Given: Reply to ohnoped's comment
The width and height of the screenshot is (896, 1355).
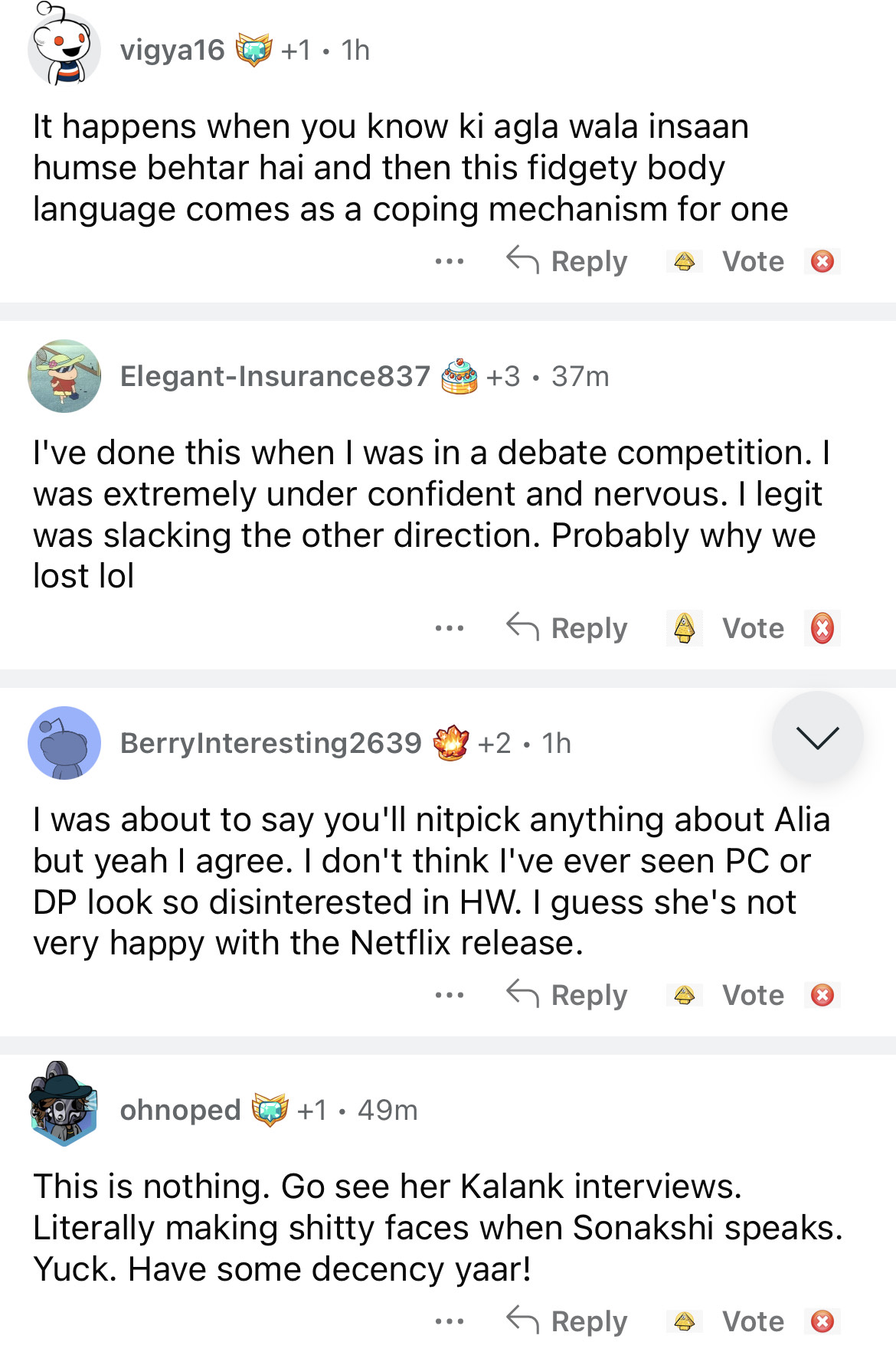Looking at the screenshot, I should [x=567, y=1321].
